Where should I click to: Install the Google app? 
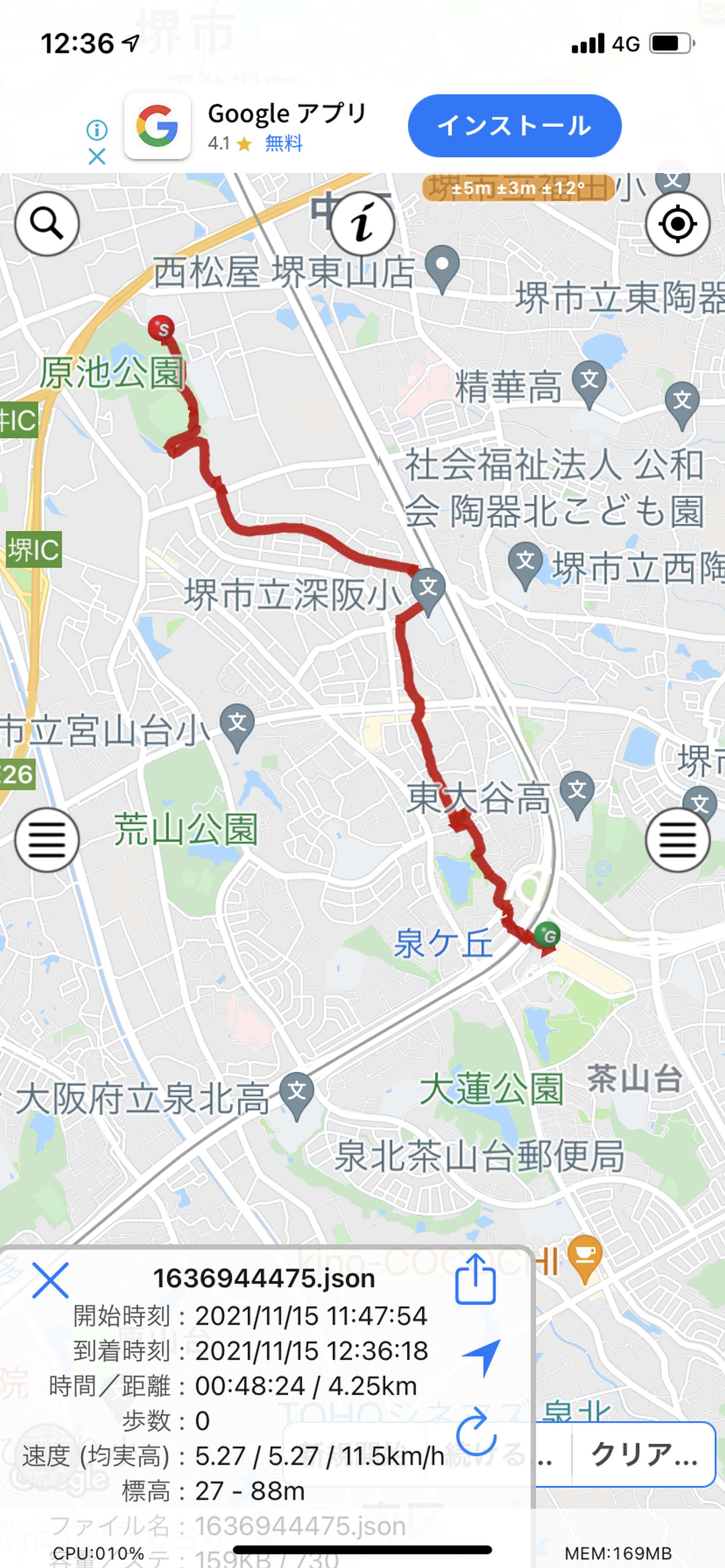pyautogui.click(x=514, y=126)
